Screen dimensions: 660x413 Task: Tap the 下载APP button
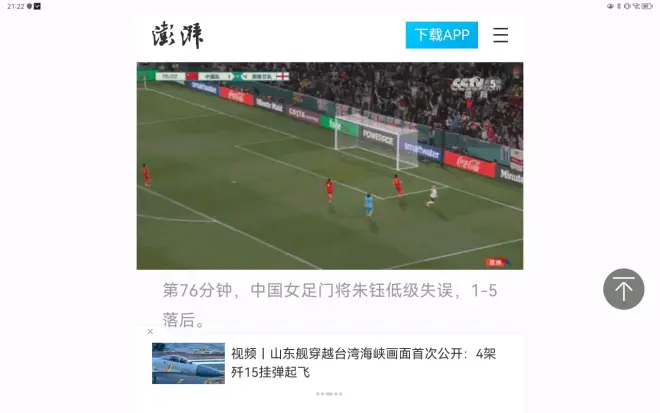click(441, 35)
